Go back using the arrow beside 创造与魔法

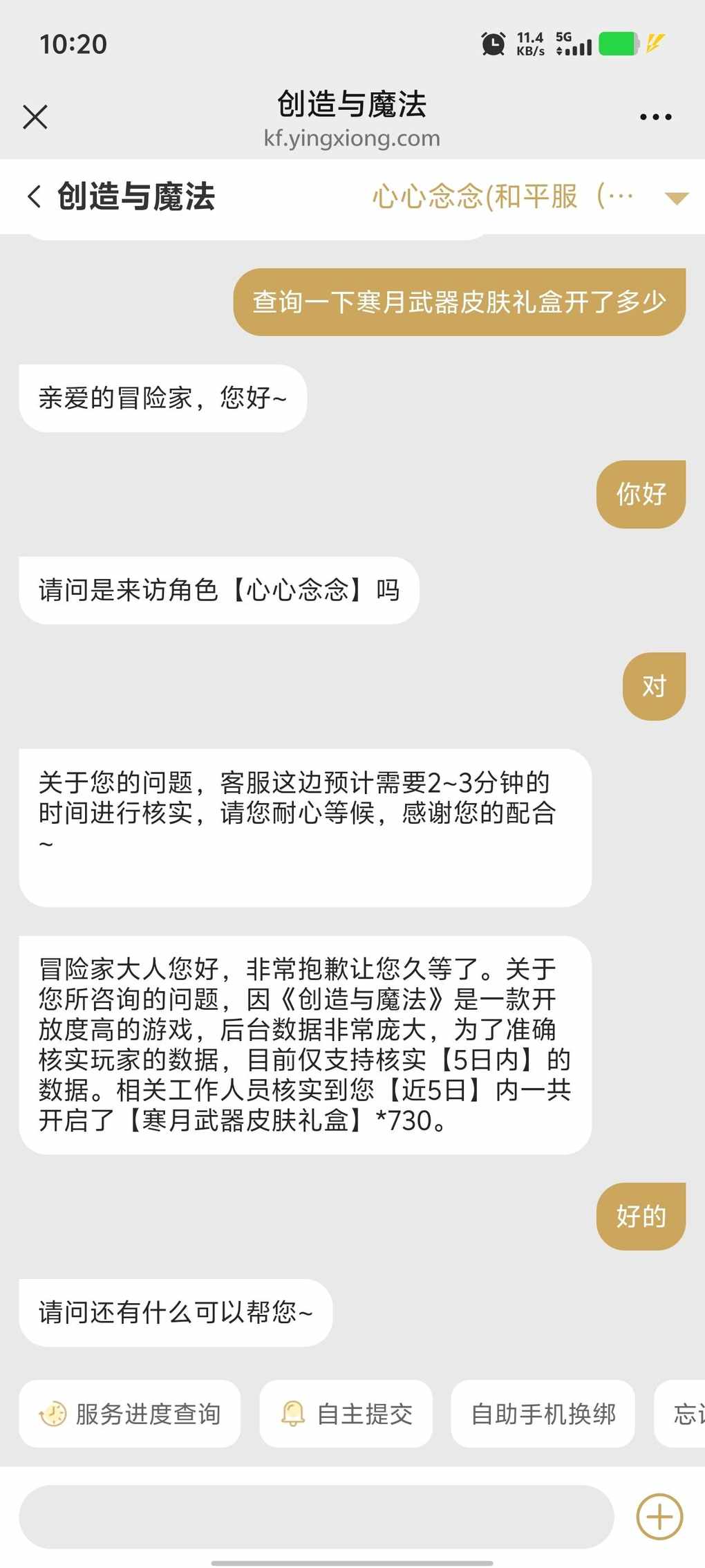pos(34,196)
